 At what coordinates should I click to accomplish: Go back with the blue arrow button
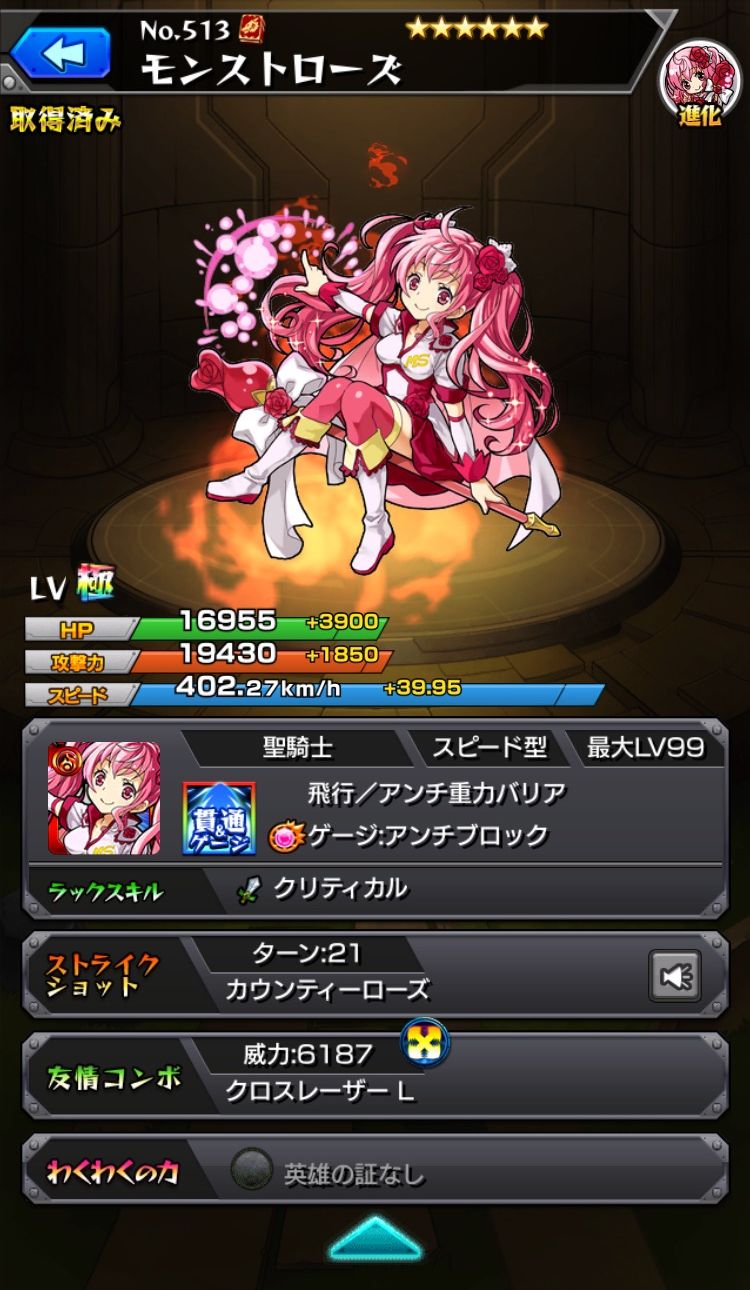[x=62, y=51]
